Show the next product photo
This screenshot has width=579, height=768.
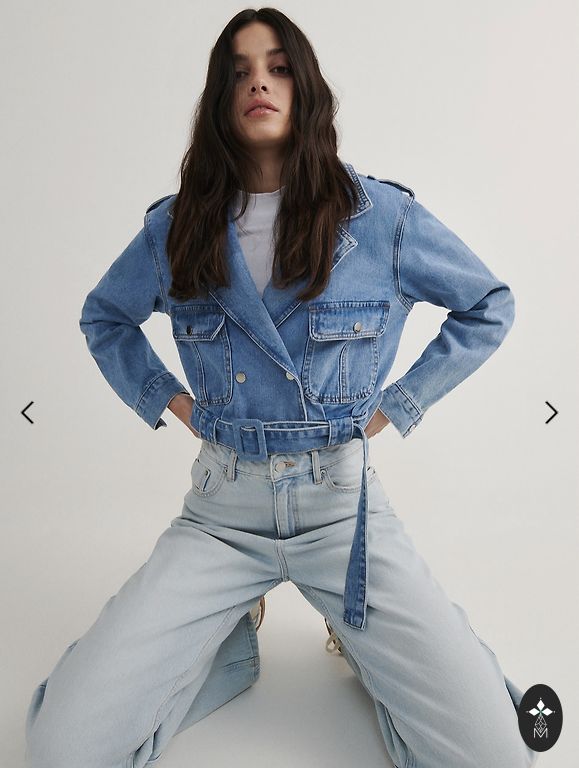click(x=552, y=412)
